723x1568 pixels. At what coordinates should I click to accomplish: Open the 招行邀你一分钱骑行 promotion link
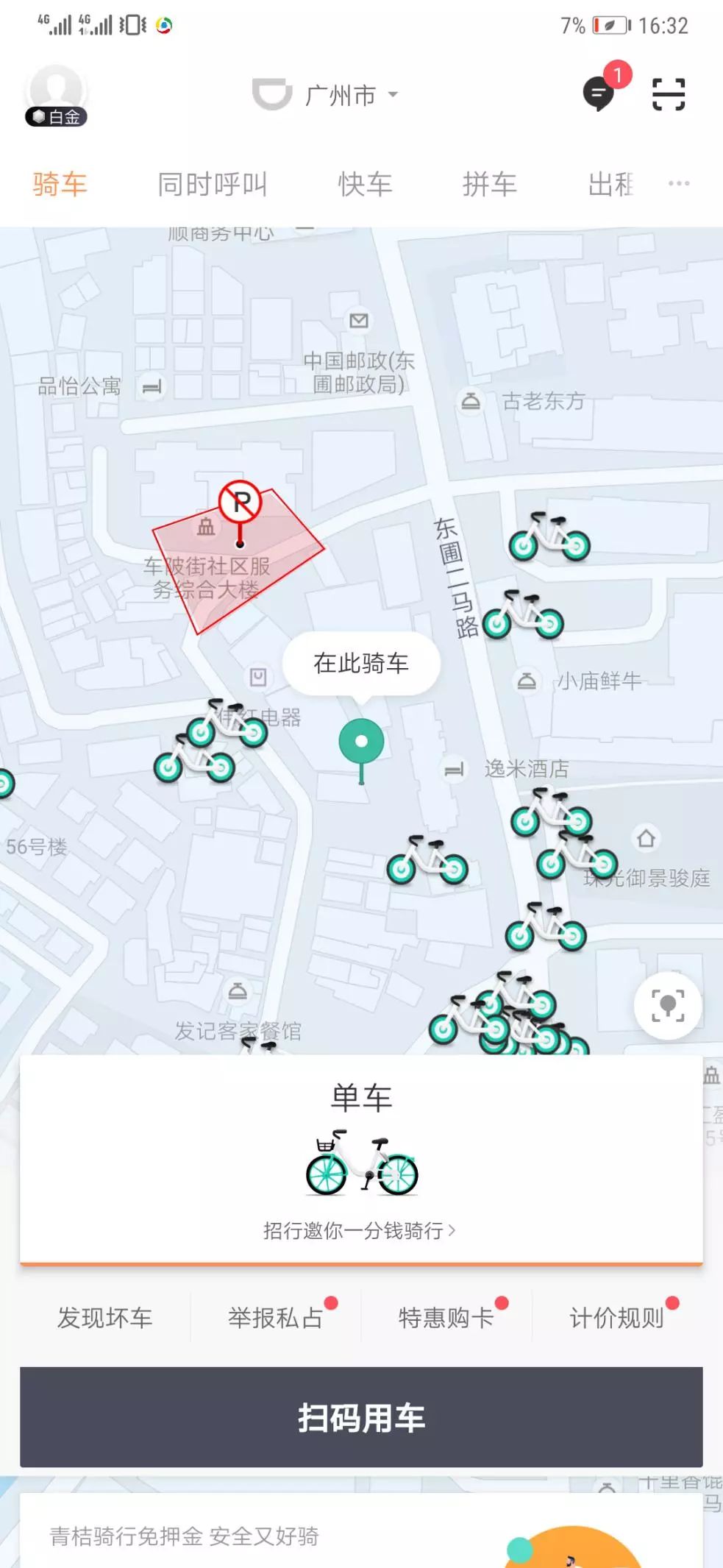coord(360,1230)
